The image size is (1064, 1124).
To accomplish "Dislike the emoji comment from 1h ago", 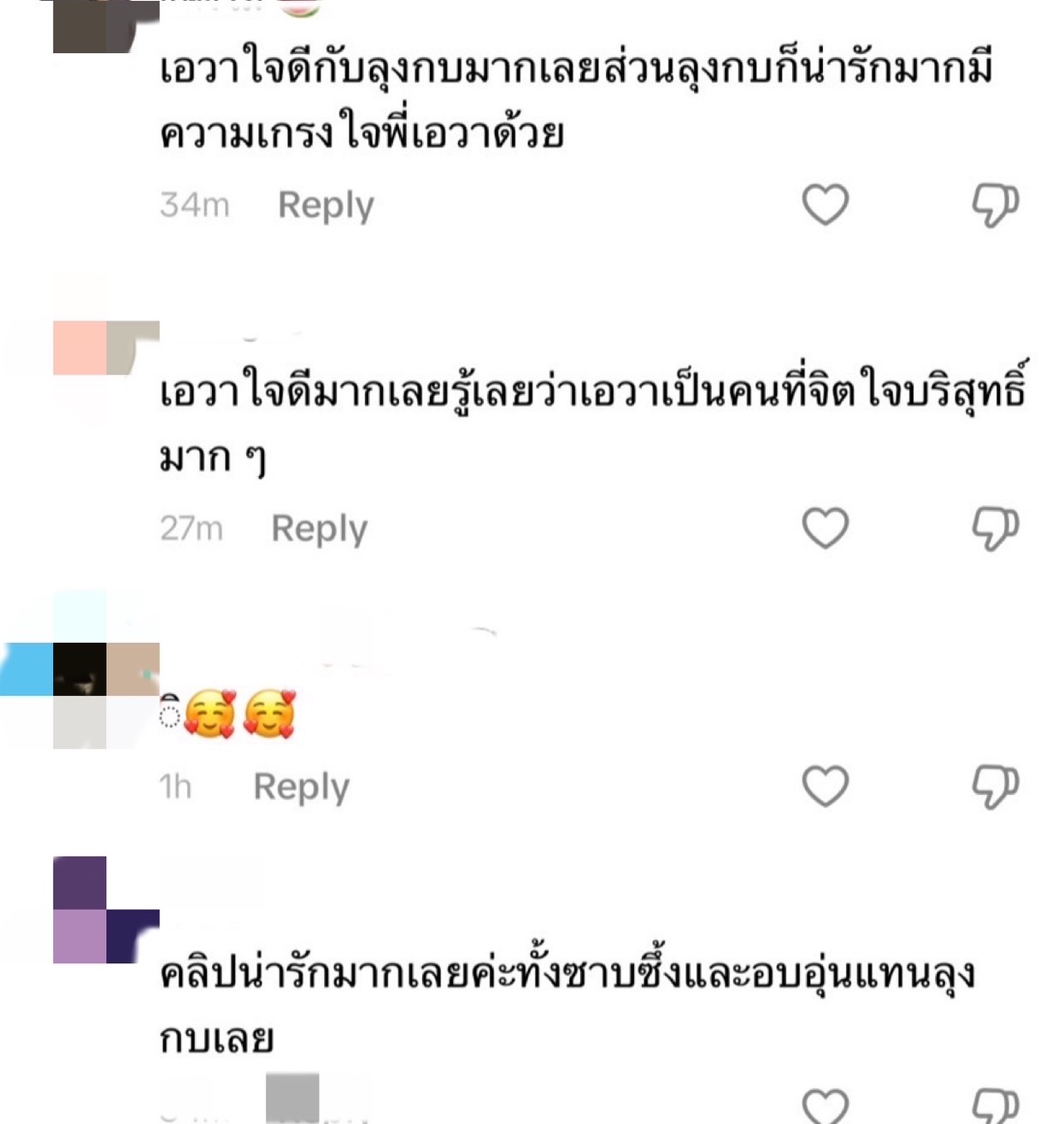I will tap(995, 786).
